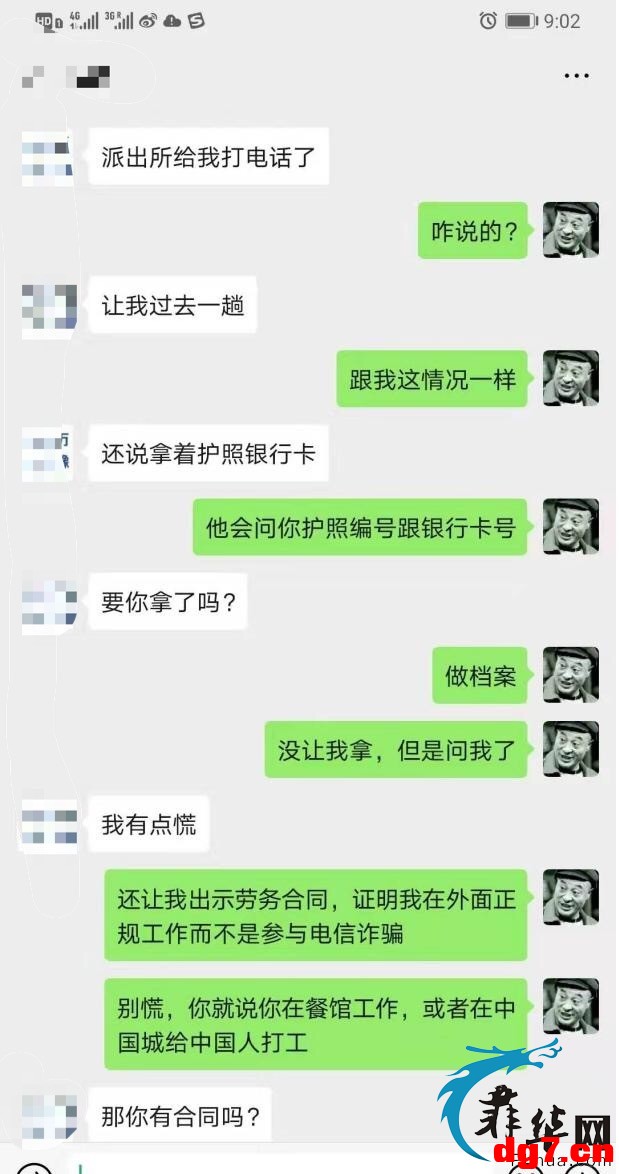The height and width of the screenshot is (1174, 619).
Task: Open the avatar next to "那你有合同吗?"
Action: 49,1117
